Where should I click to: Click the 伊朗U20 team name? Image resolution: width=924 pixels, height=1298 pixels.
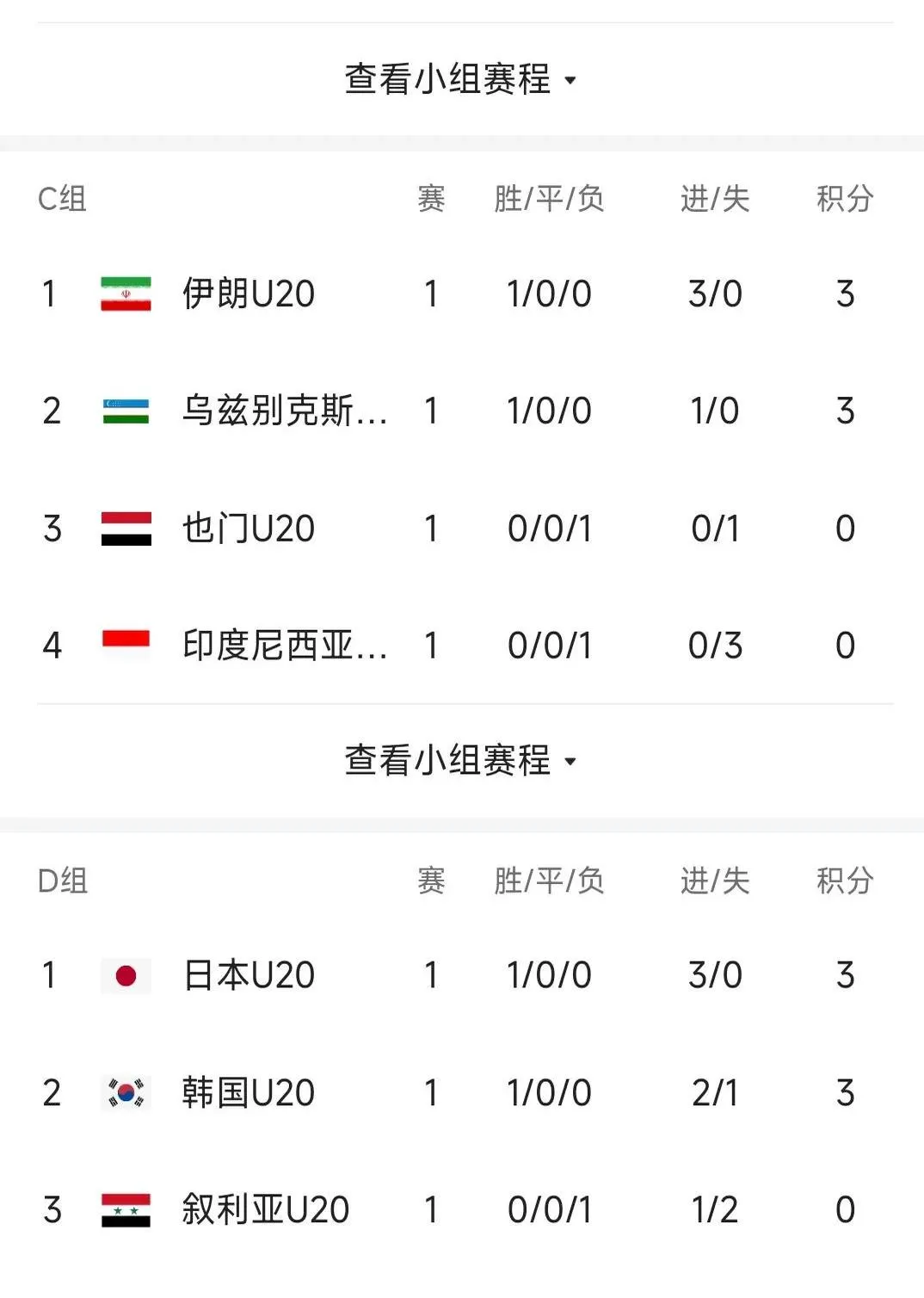[249, 294]
